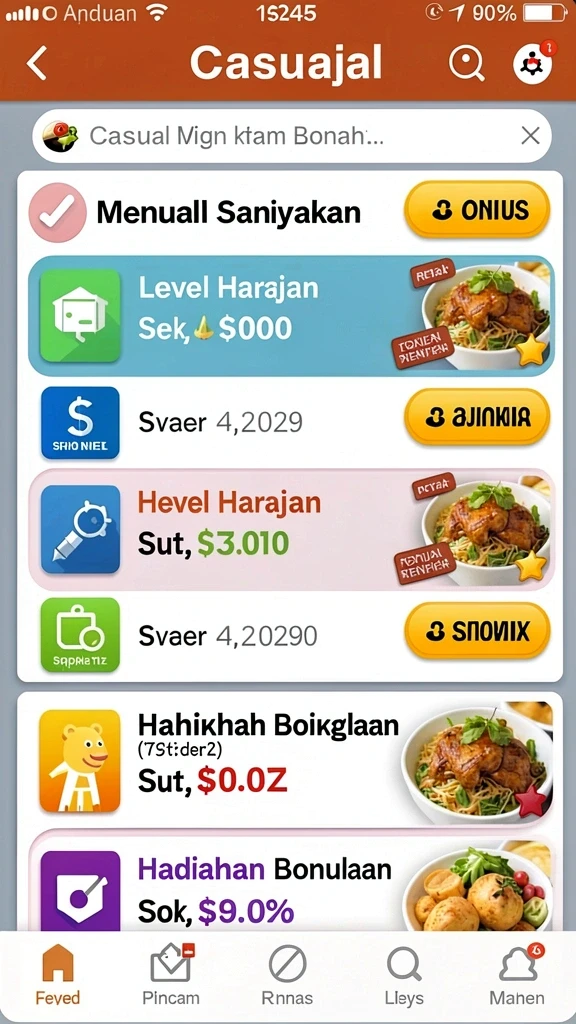Toggle the Menuall Saniyakan checkmark
Viewport: 576px width, 1024px height.
(58, 212)
